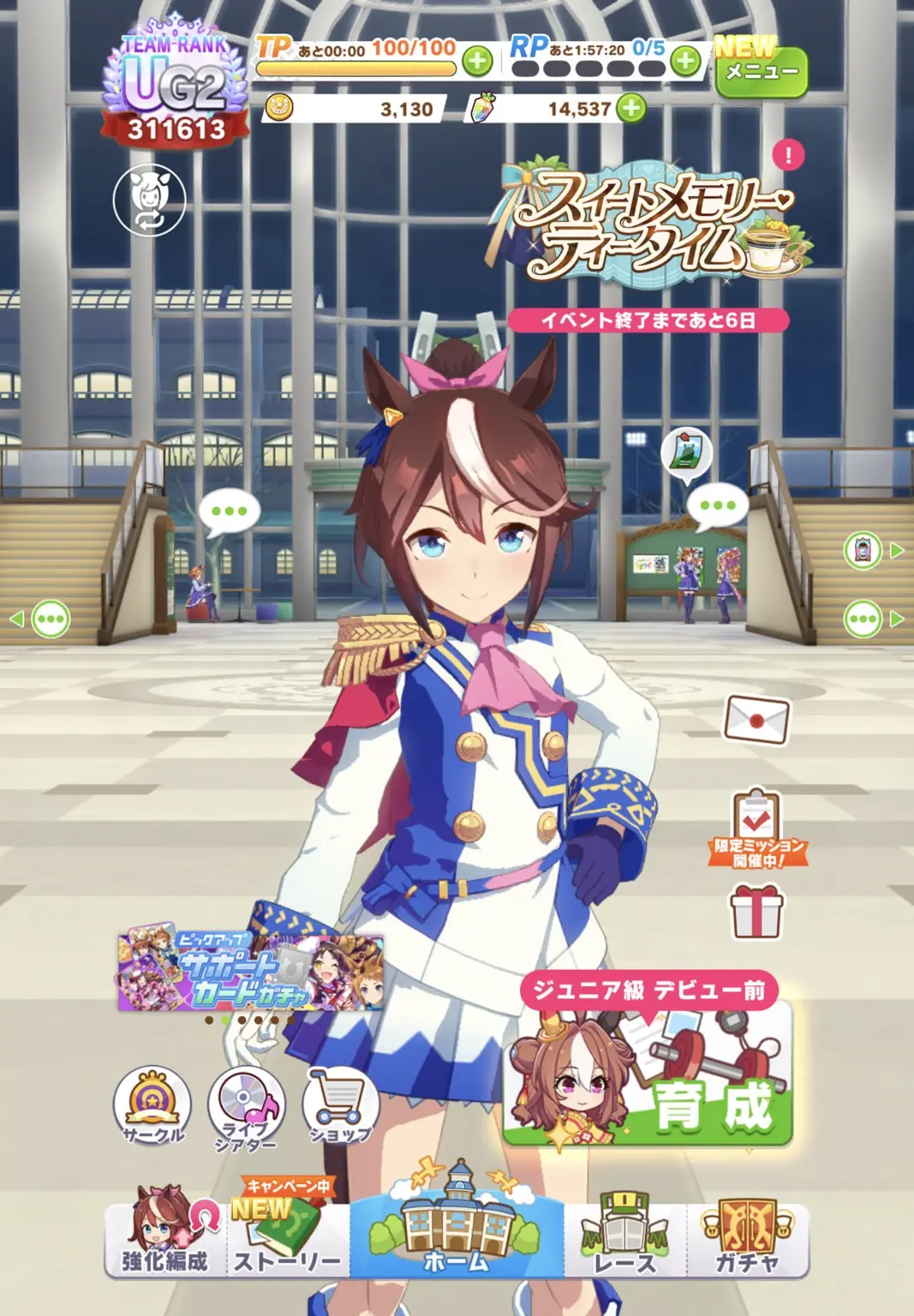Open the ショップ cart
This screenshot has width=914, height=1316.
(x=340, y=1105)
